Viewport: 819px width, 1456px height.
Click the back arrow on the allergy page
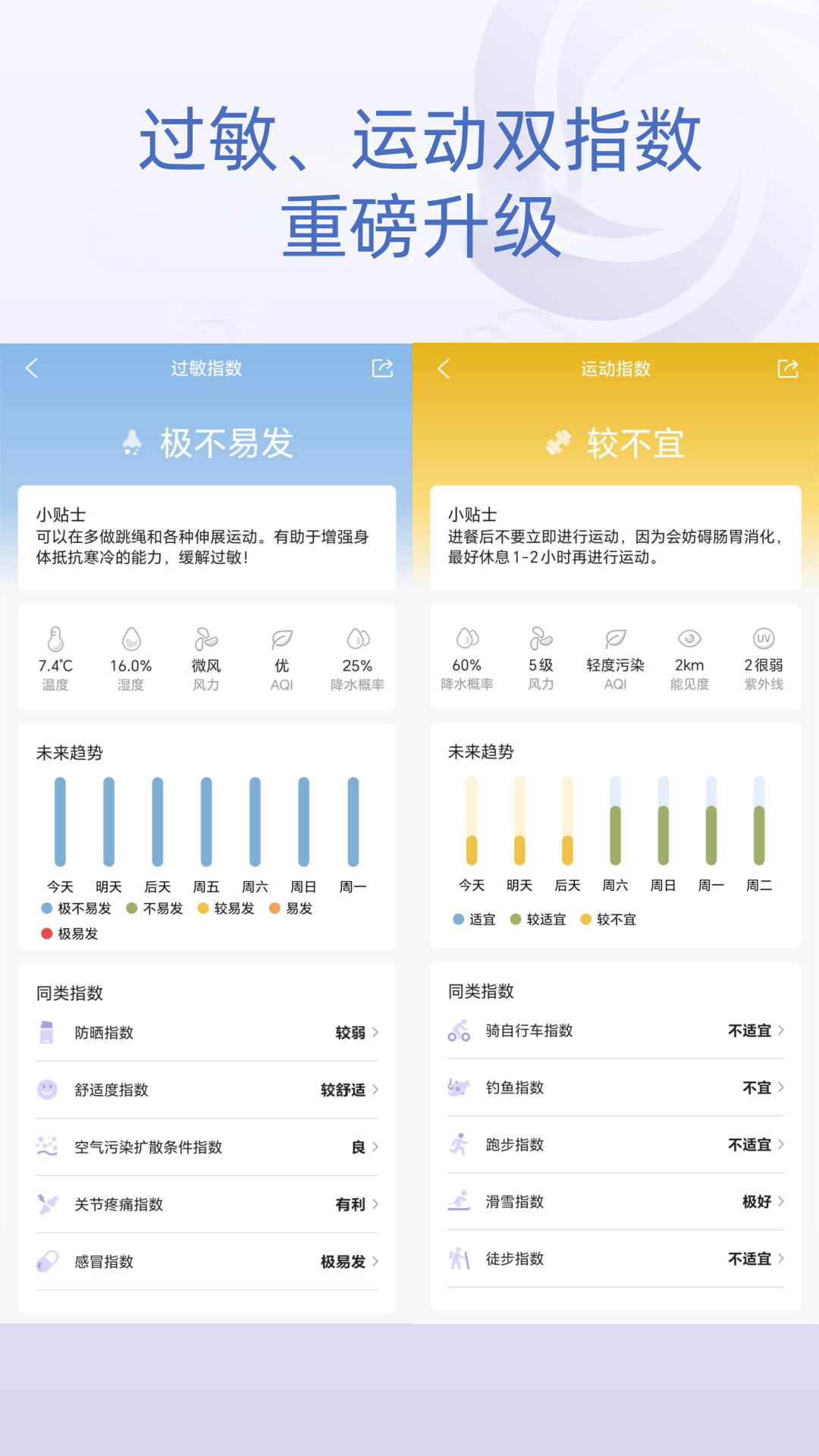pos(30,369)
